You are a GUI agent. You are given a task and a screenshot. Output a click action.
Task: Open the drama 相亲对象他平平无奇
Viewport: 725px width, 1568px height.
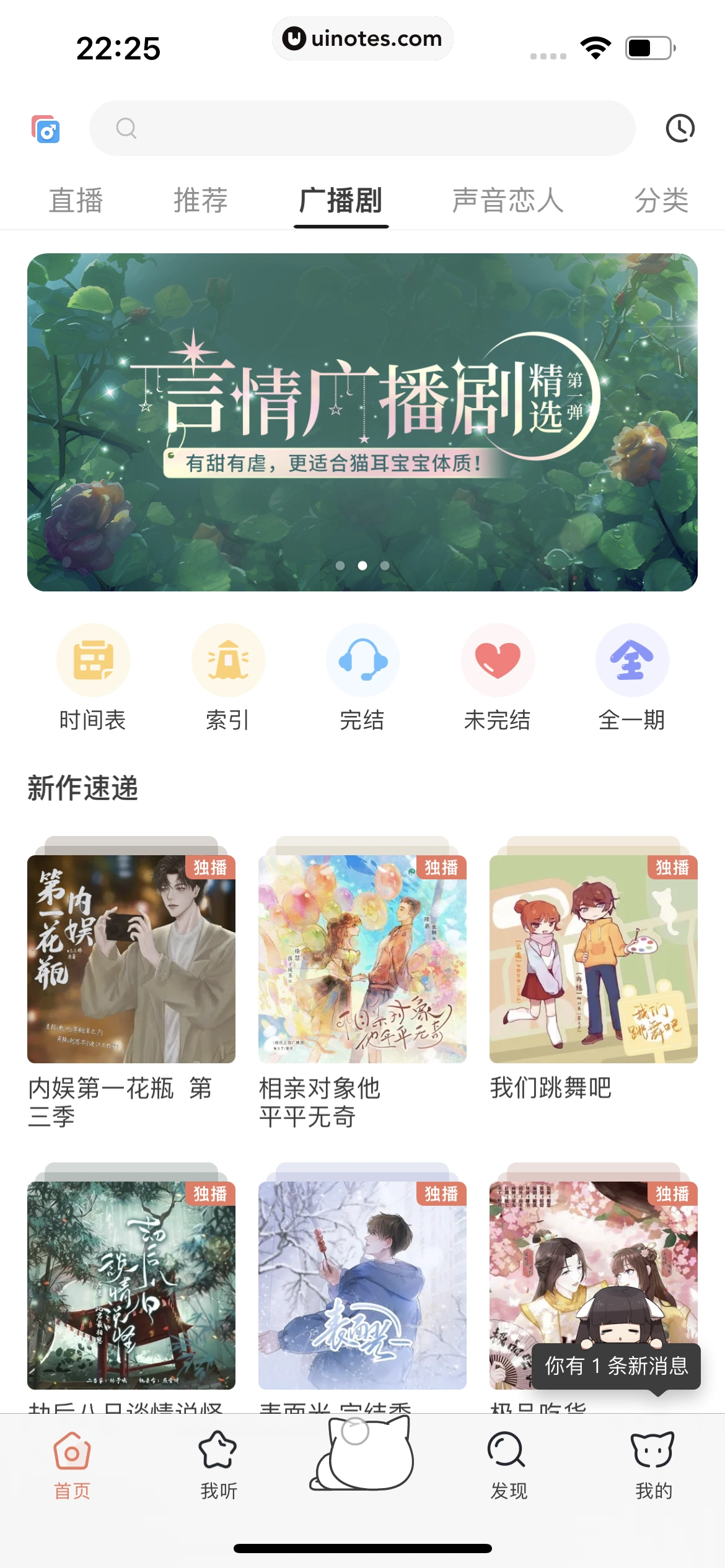coord(362,959)
